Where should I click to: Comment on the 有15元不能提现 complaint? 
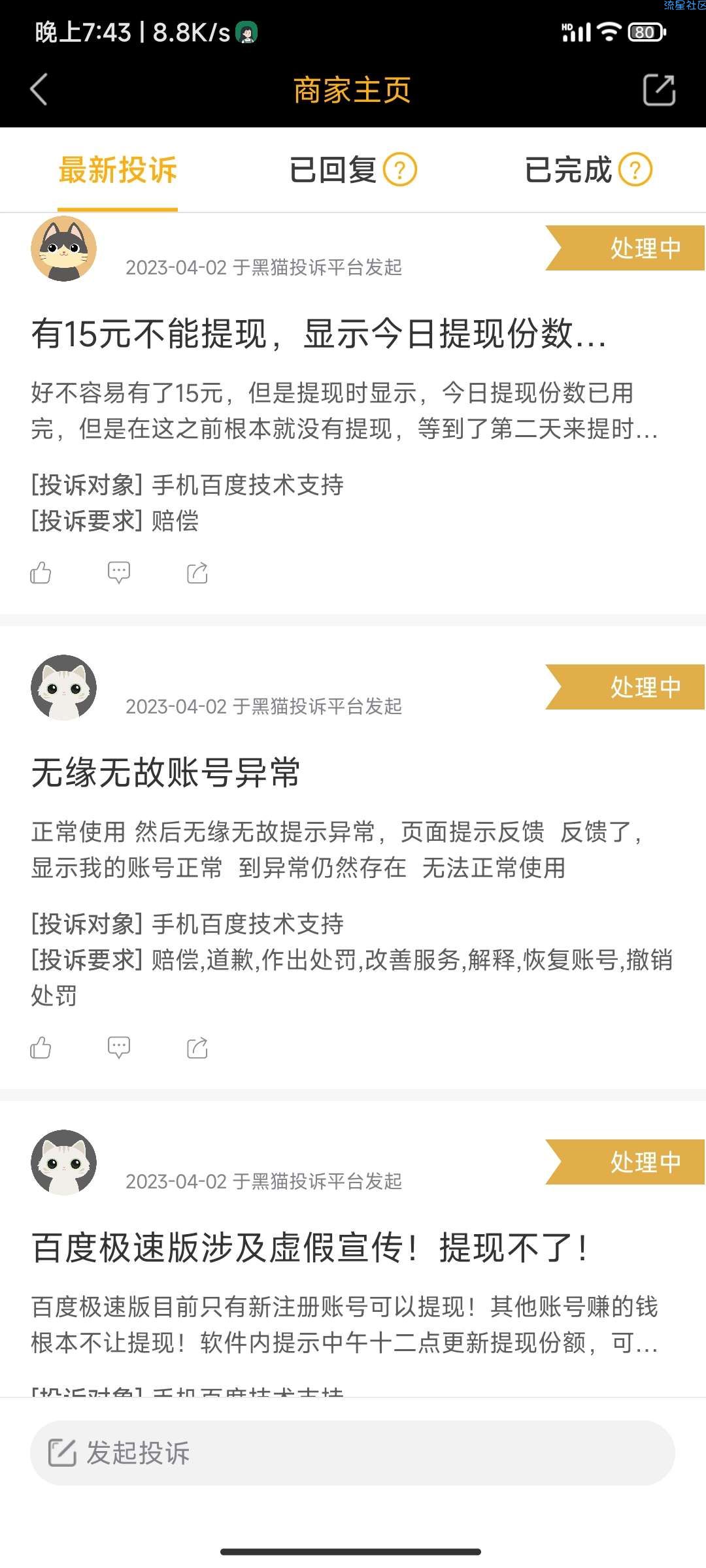tap(119, 573)
